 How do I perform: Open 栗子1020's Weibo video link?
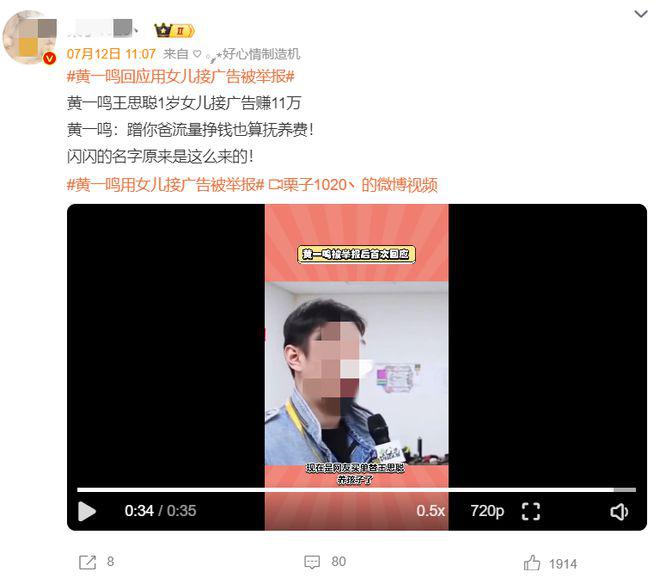pyautogui.click(x=353, y=185)
